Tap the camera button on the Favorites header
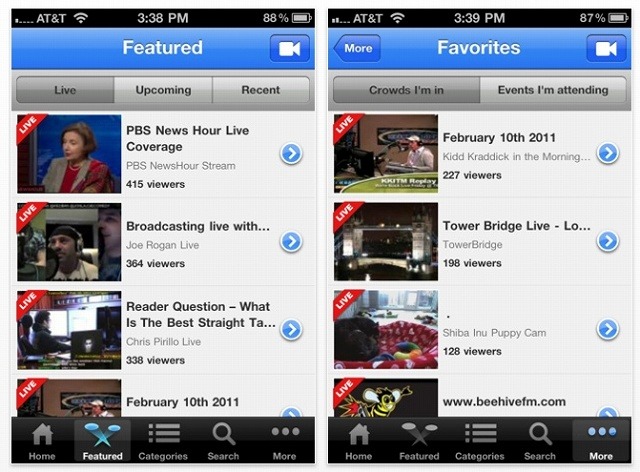This screenshot has height=472, width=640. (x=605, y=48)
